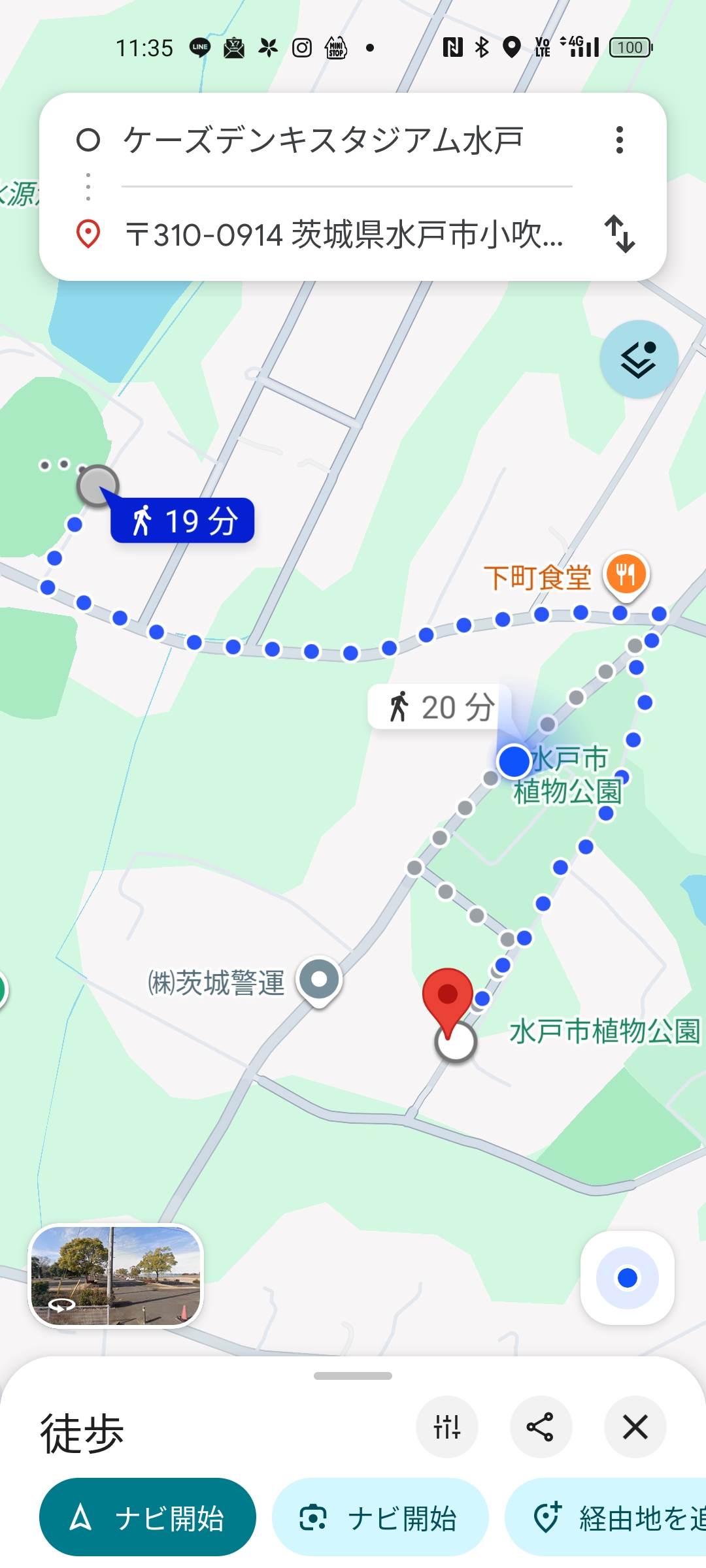This screenshot has width=706, height=1568.
Task: Tap the red destination pin
Action: click(448, 997)
